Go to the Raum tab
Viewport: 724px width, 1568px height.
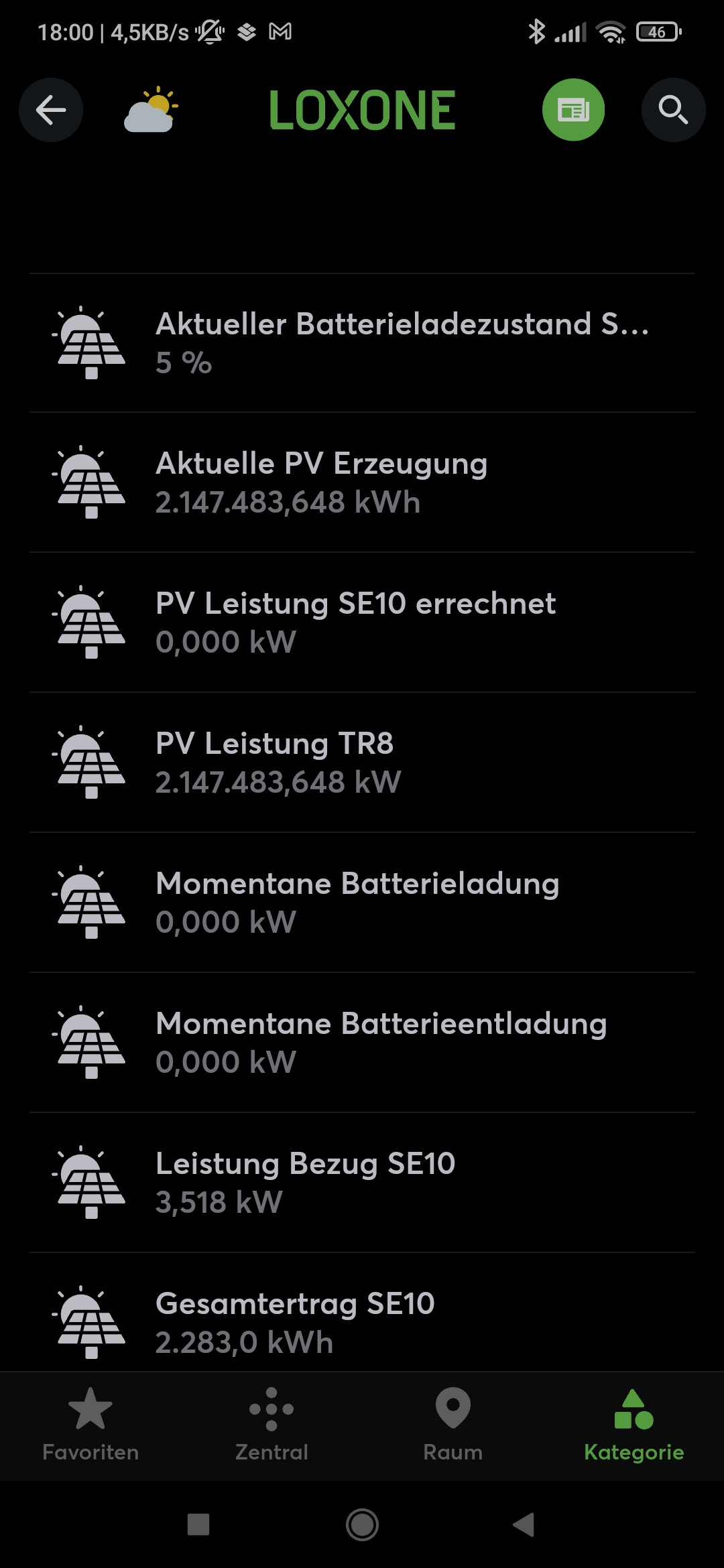click(x=452, y=1425)
